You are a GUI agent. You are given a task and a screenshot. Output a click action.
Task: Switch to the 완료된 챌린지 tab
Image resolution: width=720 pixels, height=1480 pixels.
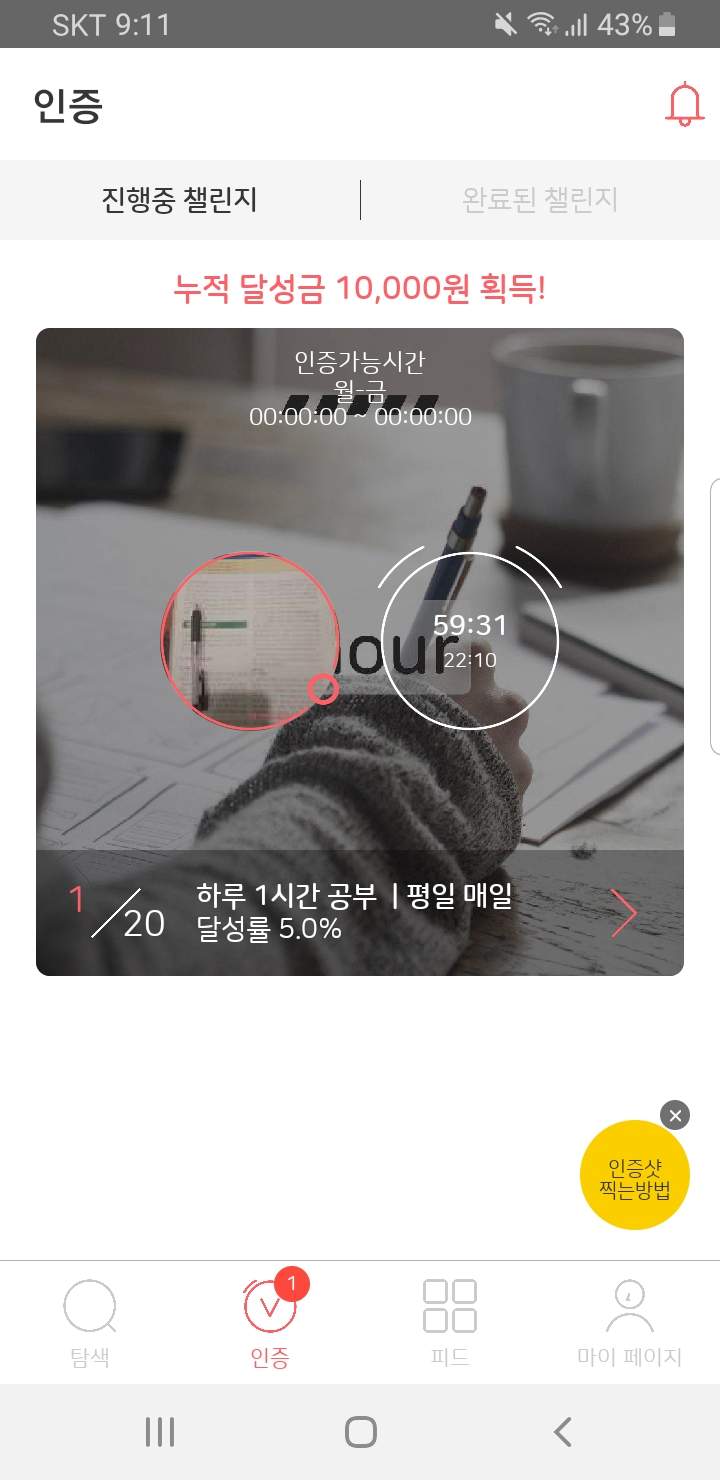540,200
